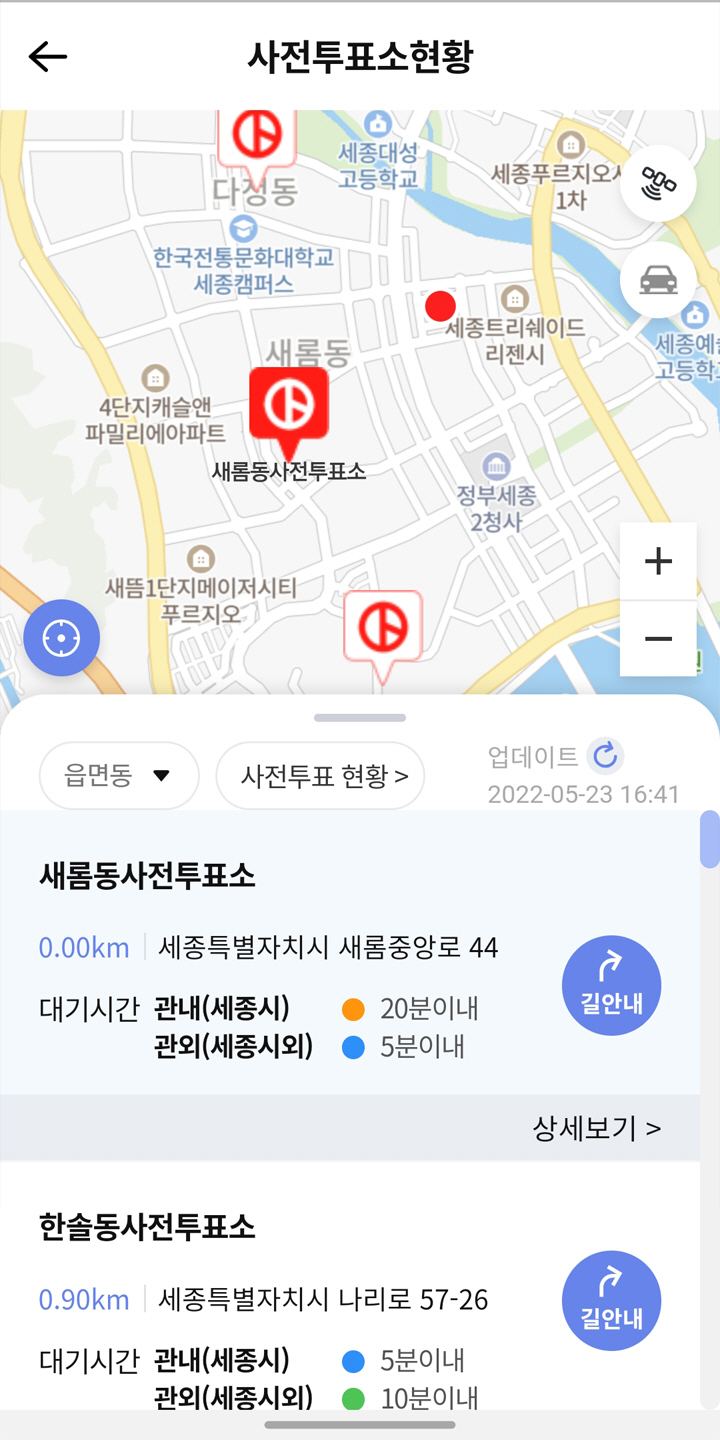Expand the bottom sheet drag handle

pyautogui.click(x=360, y=716)
